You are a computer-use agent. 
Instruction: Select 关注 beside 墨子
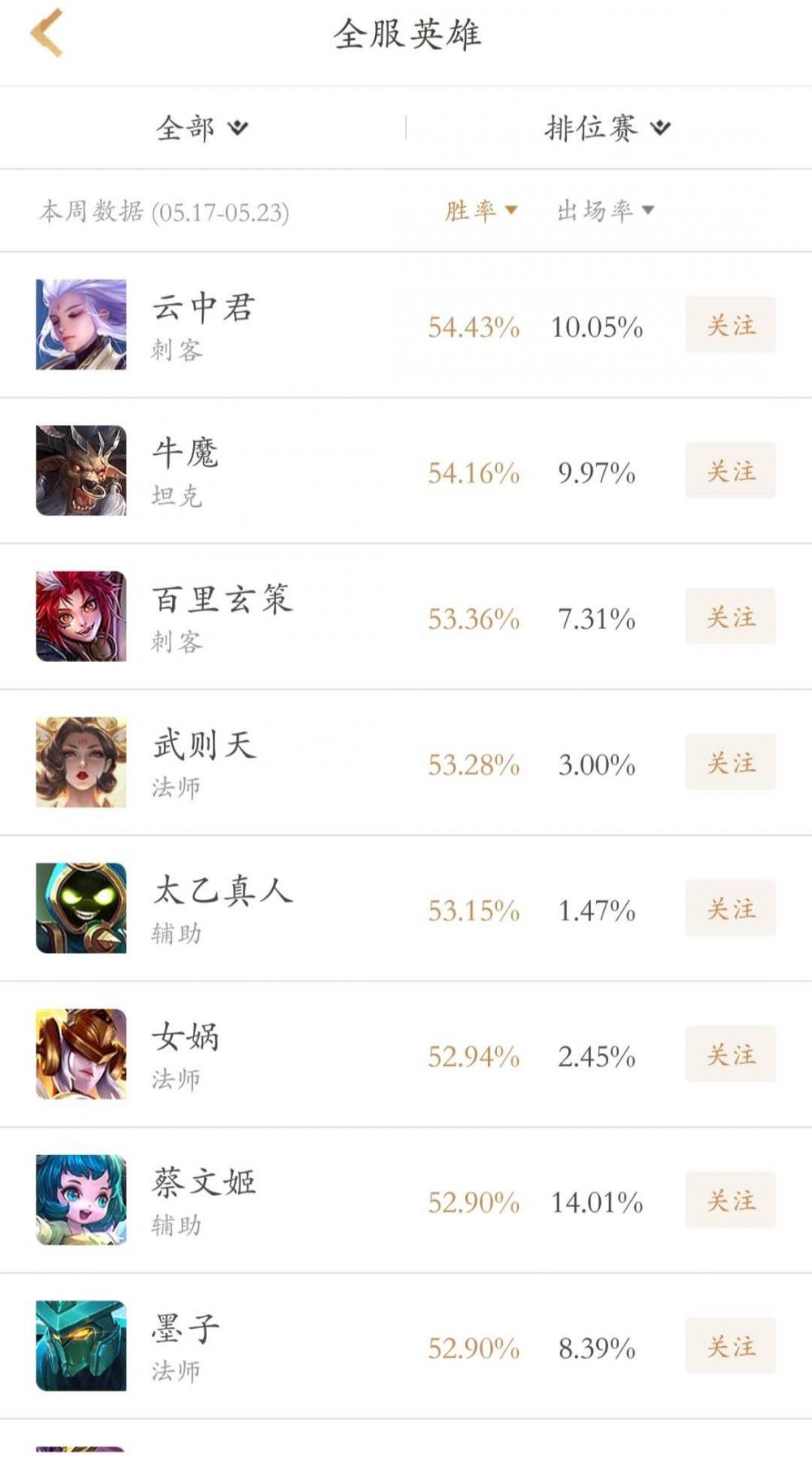click(x=730, y=1346)
